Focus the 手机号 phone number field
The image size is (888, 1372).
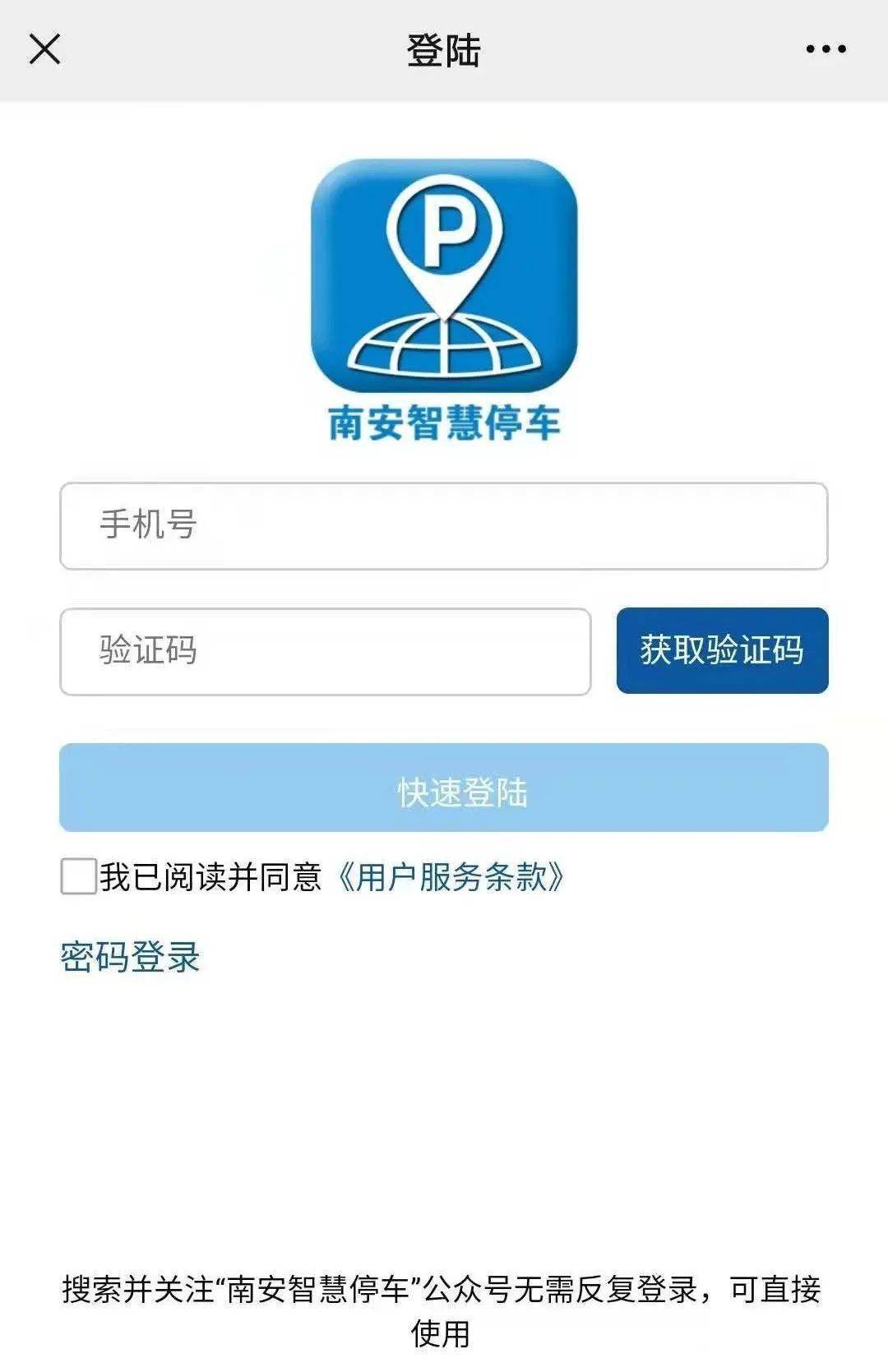tap(443, 526)
